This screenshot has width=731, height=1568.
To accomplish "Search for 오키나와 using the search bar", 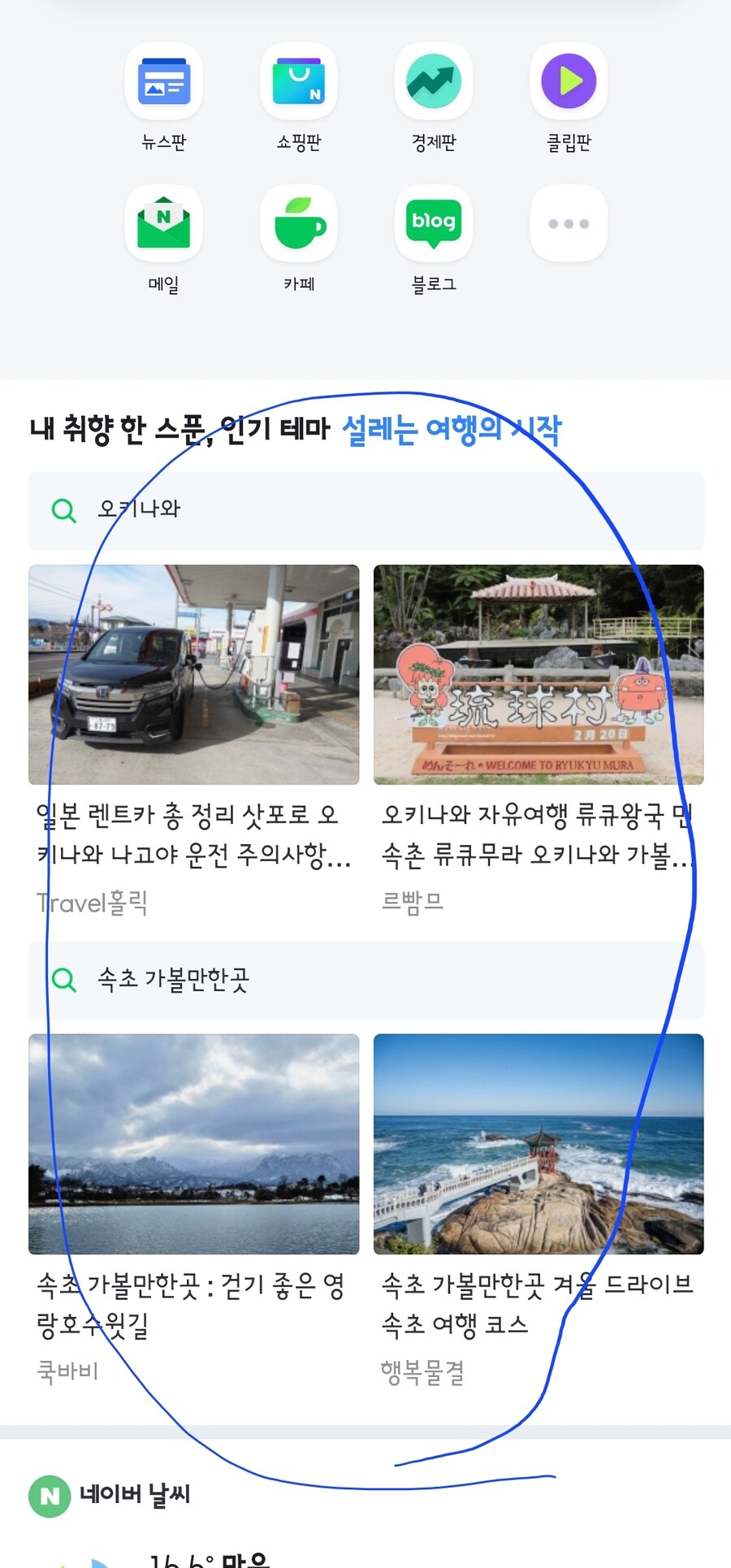I will pyautogui.click(x=365, y=509).
